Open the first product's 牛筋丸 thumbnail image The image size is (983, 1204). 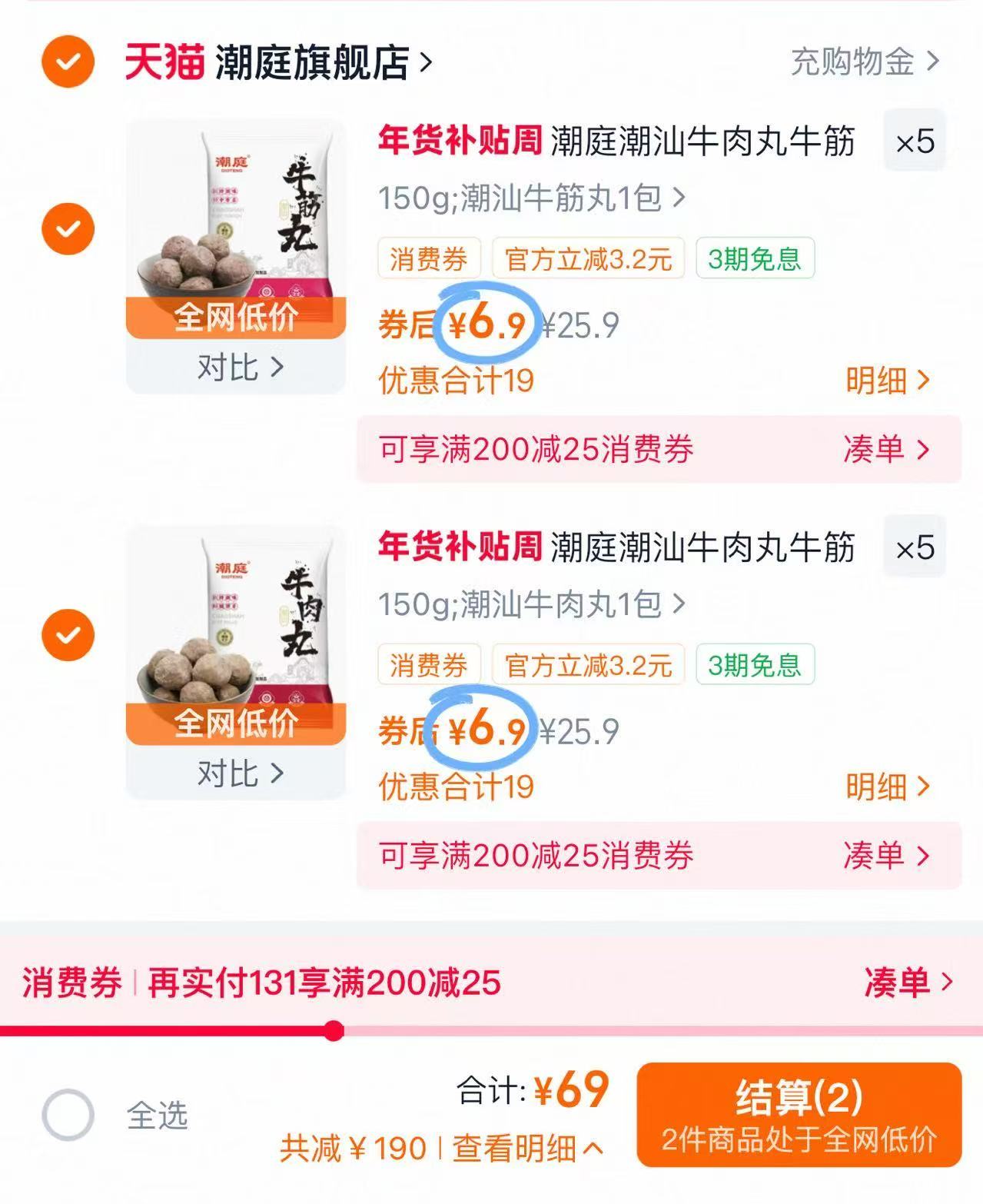click(234, 223)
